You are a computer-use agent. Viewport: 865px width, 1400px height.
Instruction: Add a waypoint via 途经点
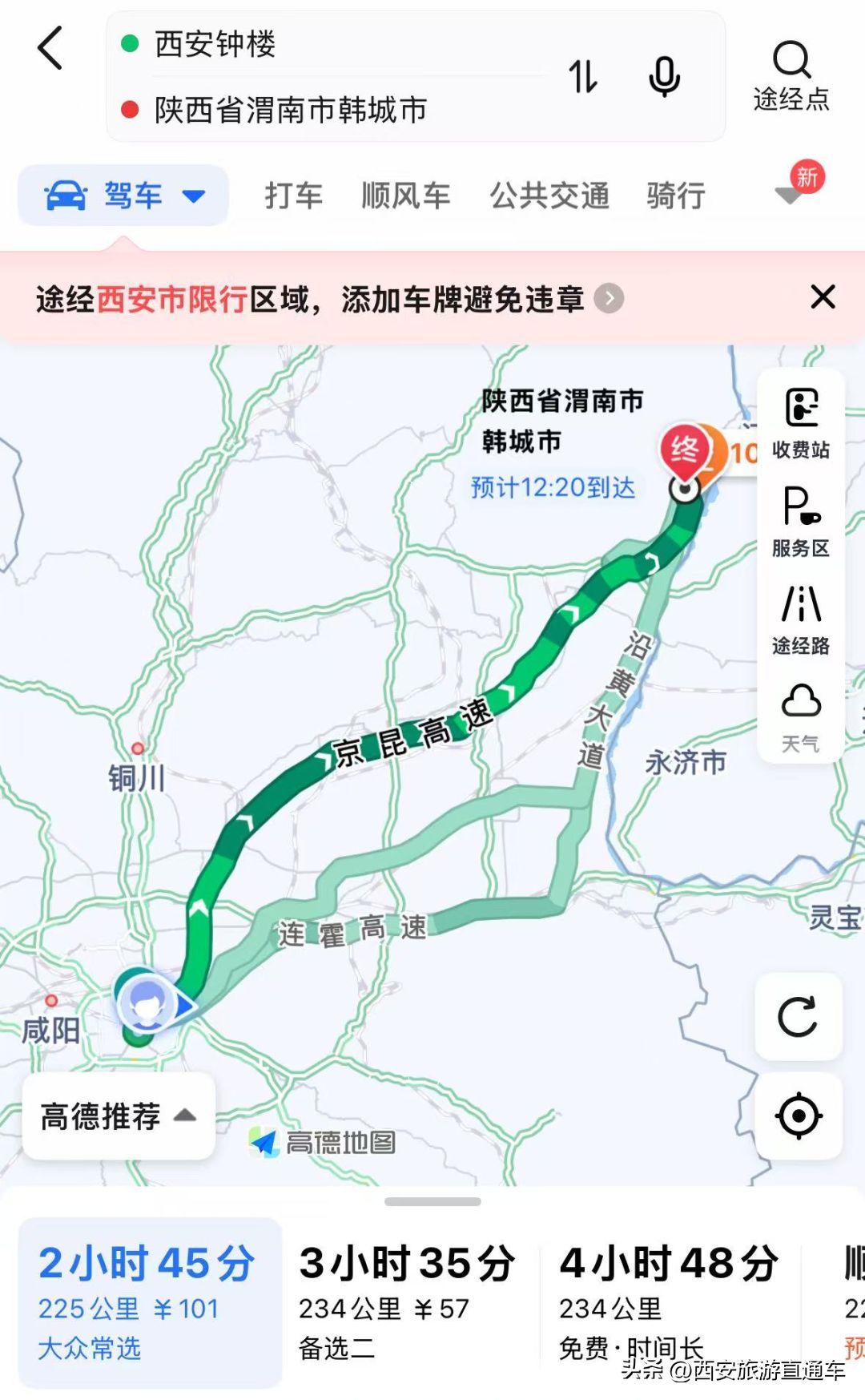pyautogui.click(x=791, y=77)
